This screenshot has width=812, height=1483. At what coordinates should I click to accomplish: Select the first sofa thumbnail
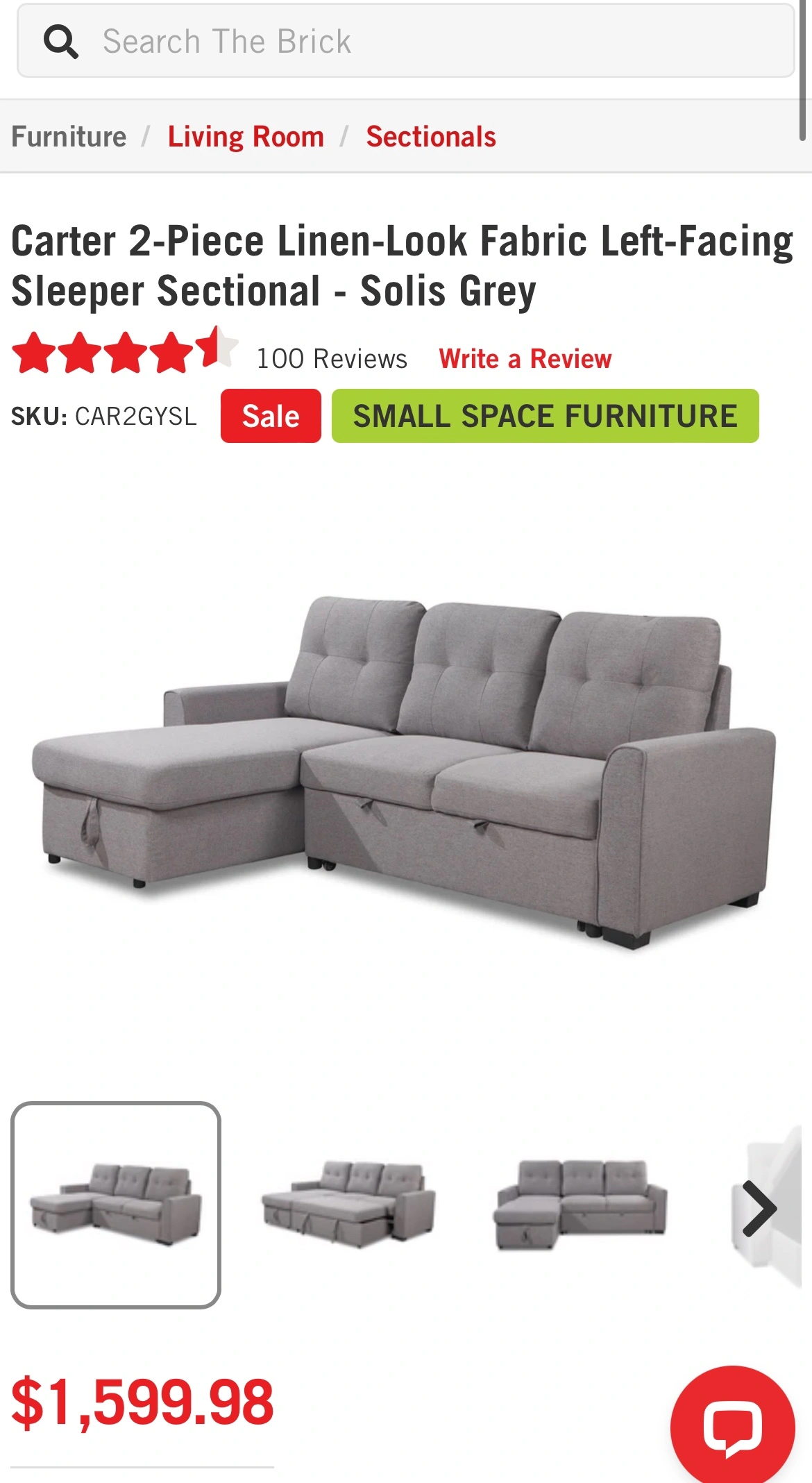pyautogui.click(x=116, y=1205)
